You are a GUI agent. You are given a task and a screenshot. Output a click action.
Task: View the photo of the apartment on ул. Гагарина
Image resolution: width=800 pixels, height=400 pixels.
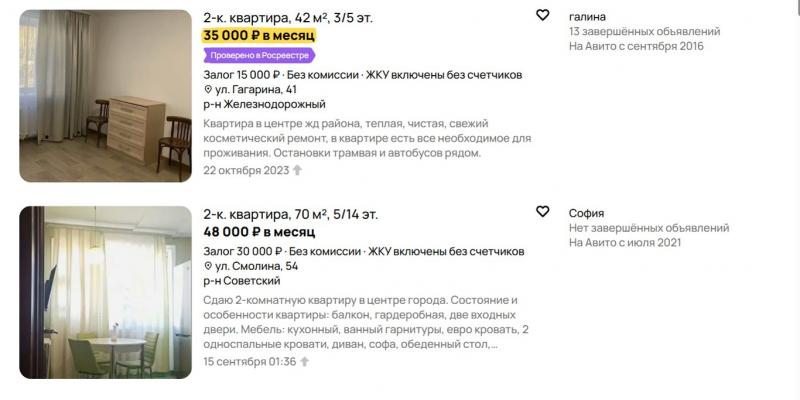[x=105, y=96]
